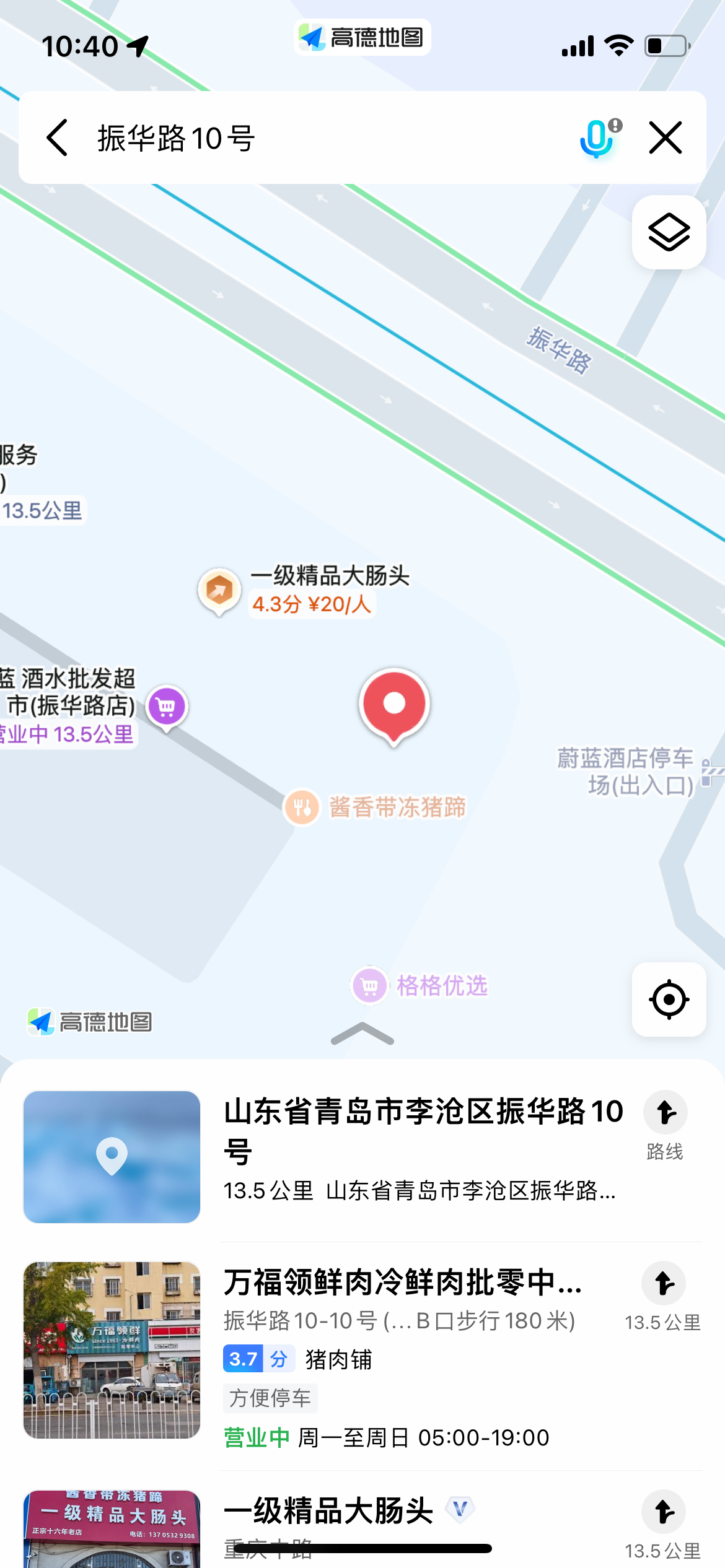
Task: Navigate to 万福领鲜肉 with its route arrow
Action: [x=663, y=1283]
